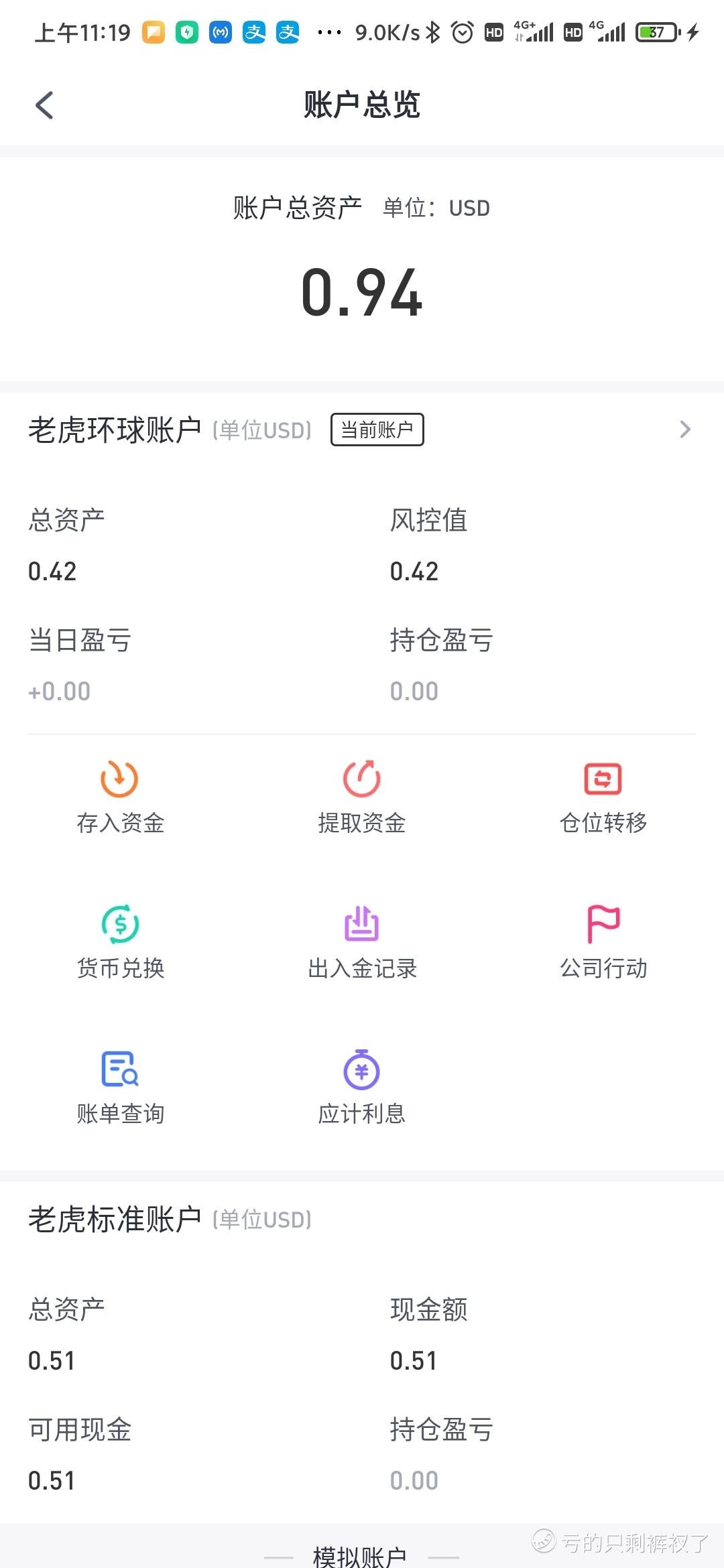
Task: View 出入金记录
Action: click(362, 942)
